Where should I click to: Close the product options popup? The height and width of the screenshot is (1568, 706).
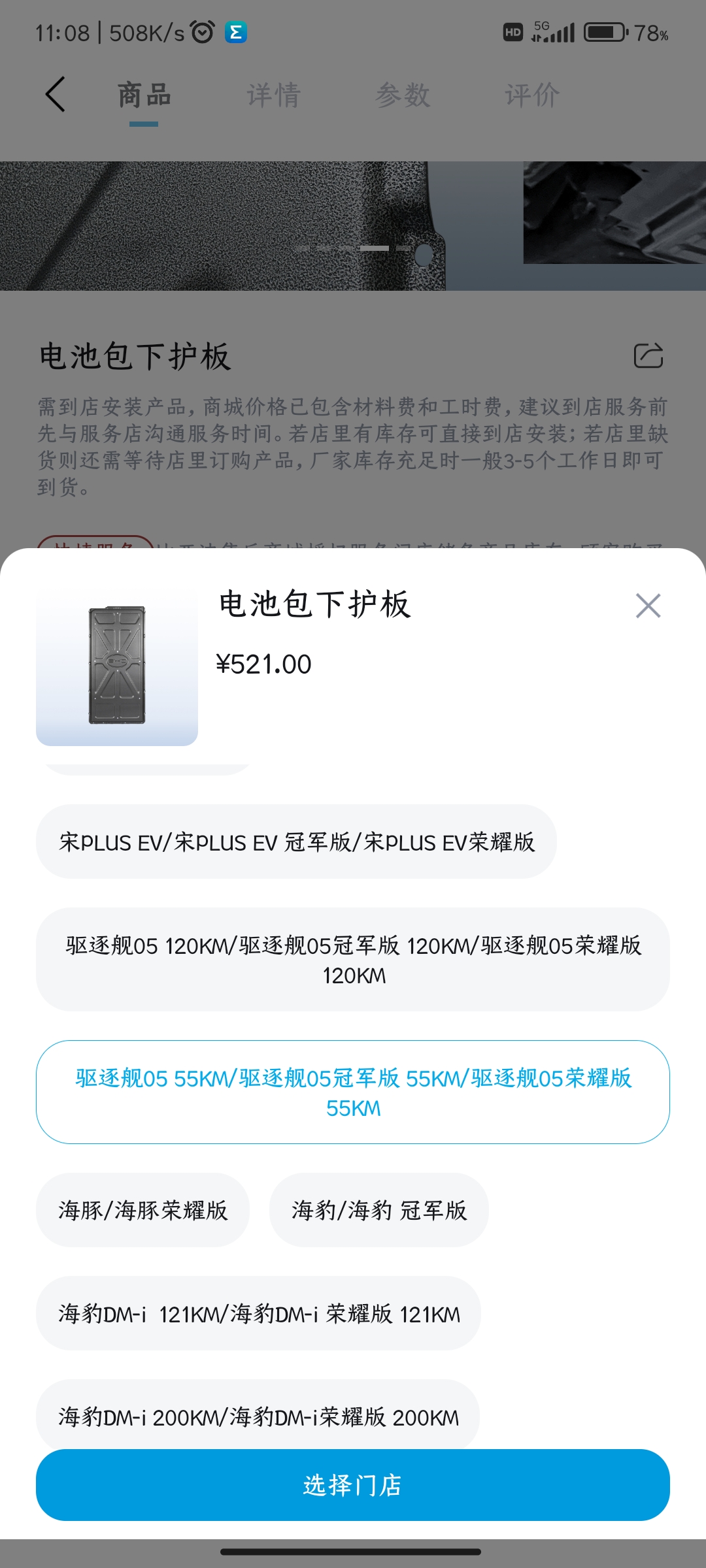[648, 606]
